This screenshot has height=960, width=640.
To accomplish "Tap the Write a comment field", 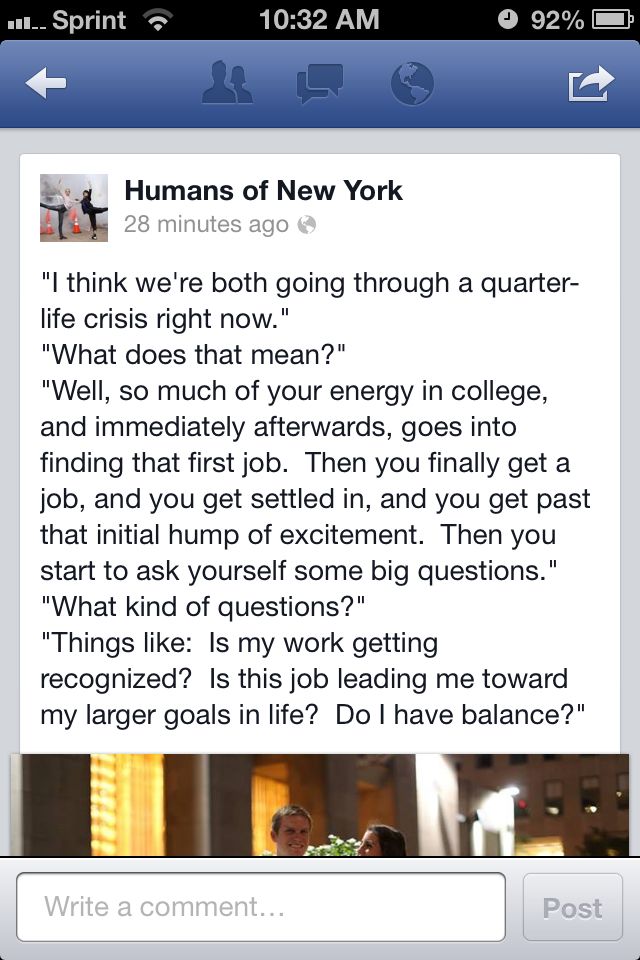I will tap(261, 907).
